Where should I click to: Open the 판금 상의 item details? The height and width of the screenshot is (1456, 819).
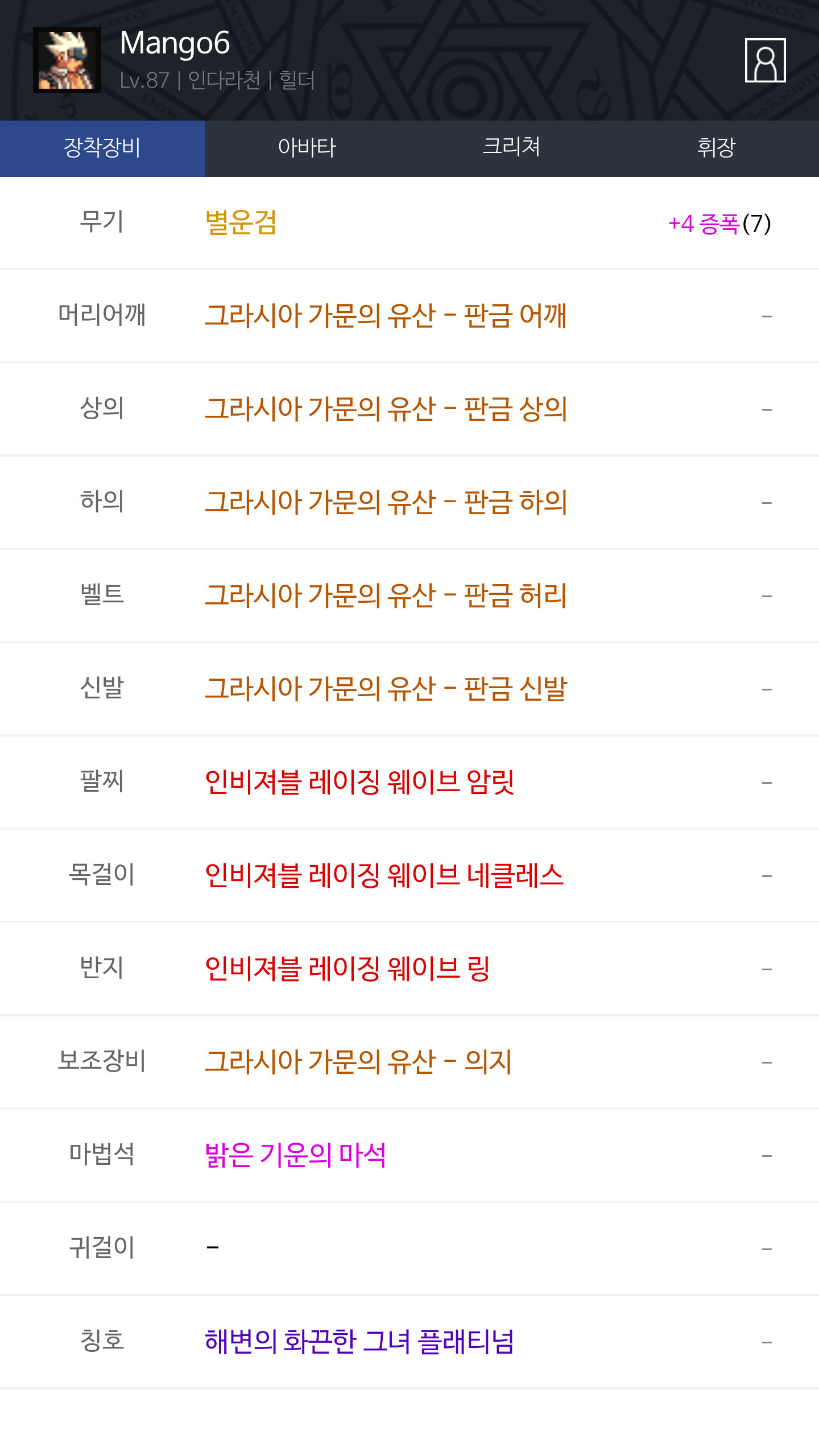tap(409, 409)
